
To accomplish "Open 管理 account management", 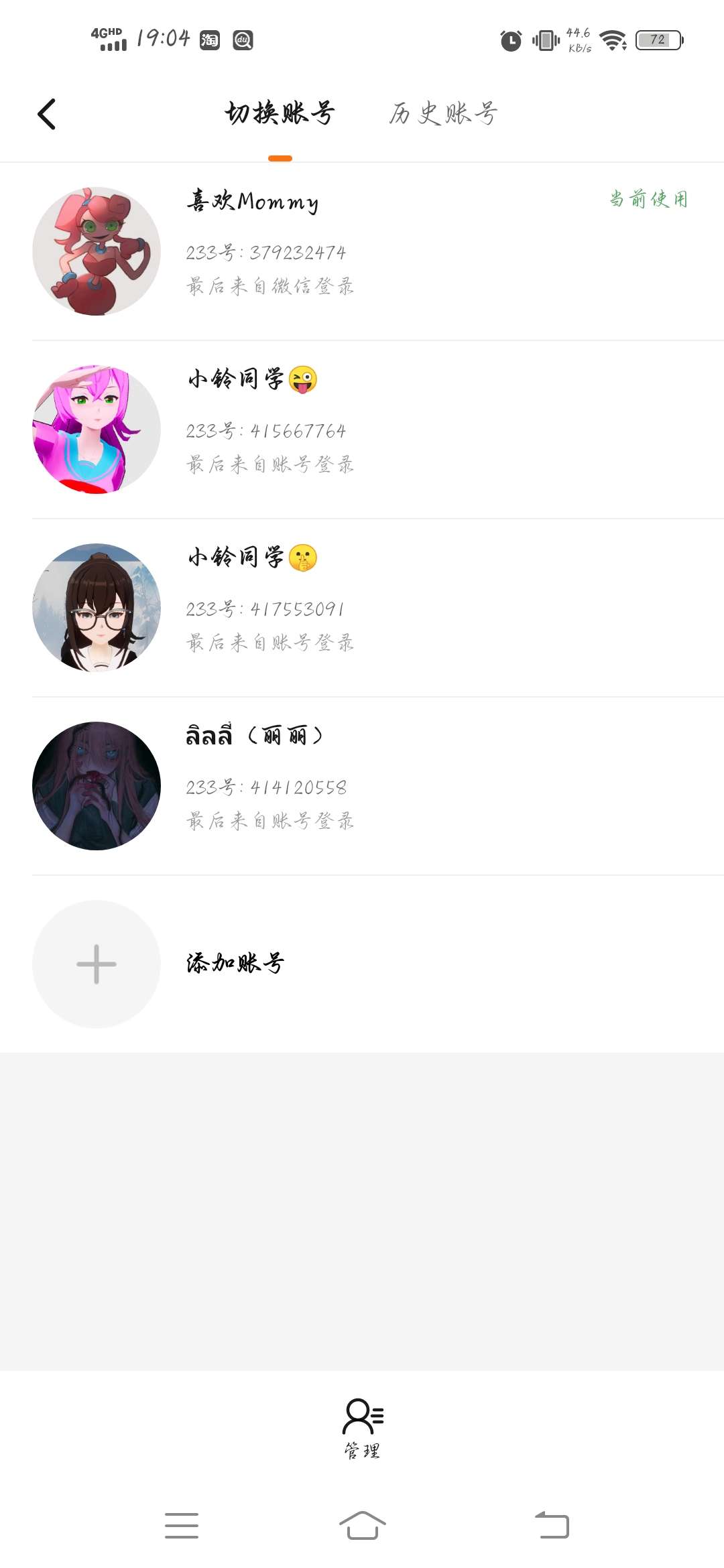I will 363,1427.
